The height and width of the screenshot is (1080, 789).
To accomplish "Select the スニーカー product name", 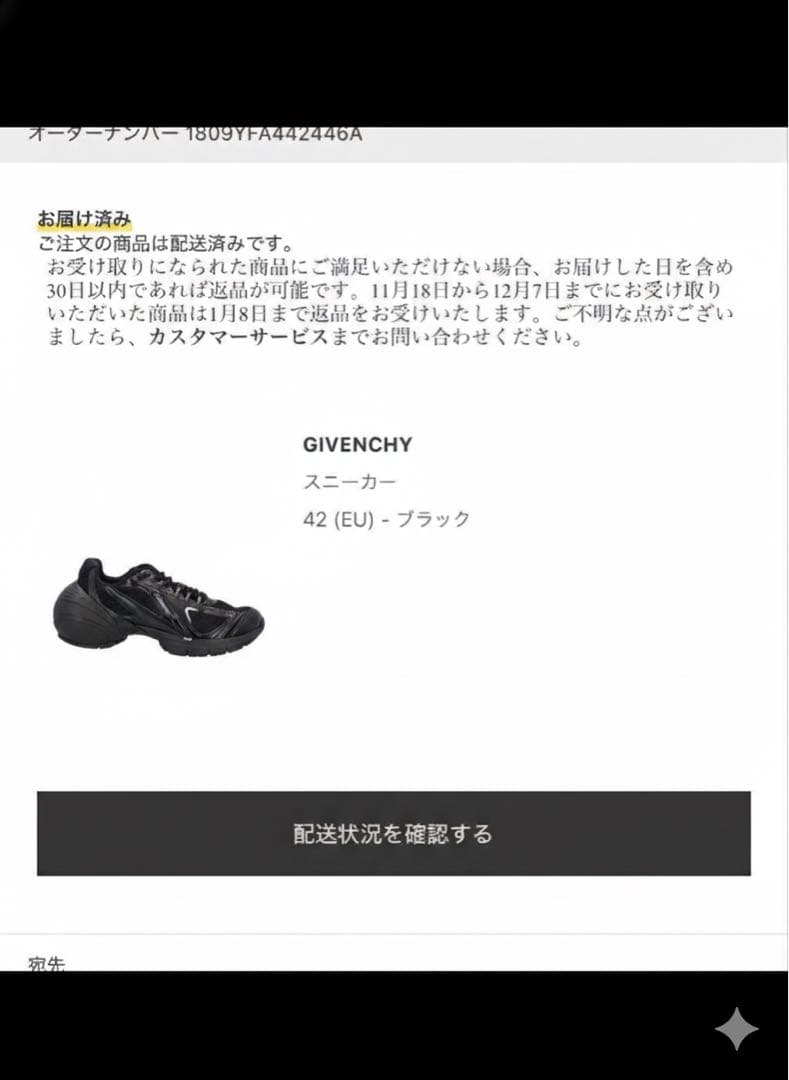I will (348, 481).
